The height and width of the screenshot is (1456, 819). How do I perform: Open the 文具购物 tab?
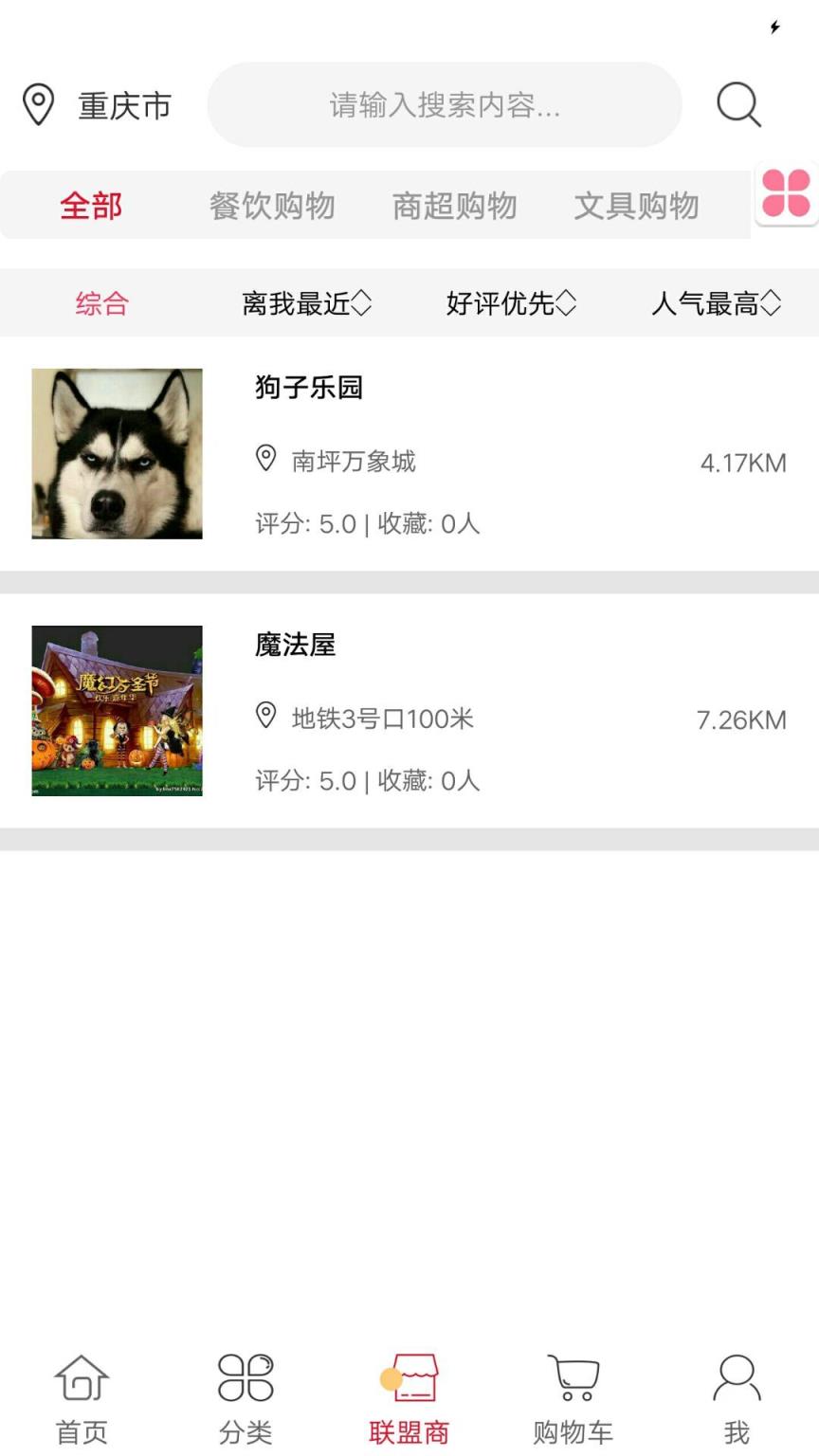[x=638, y=206]
